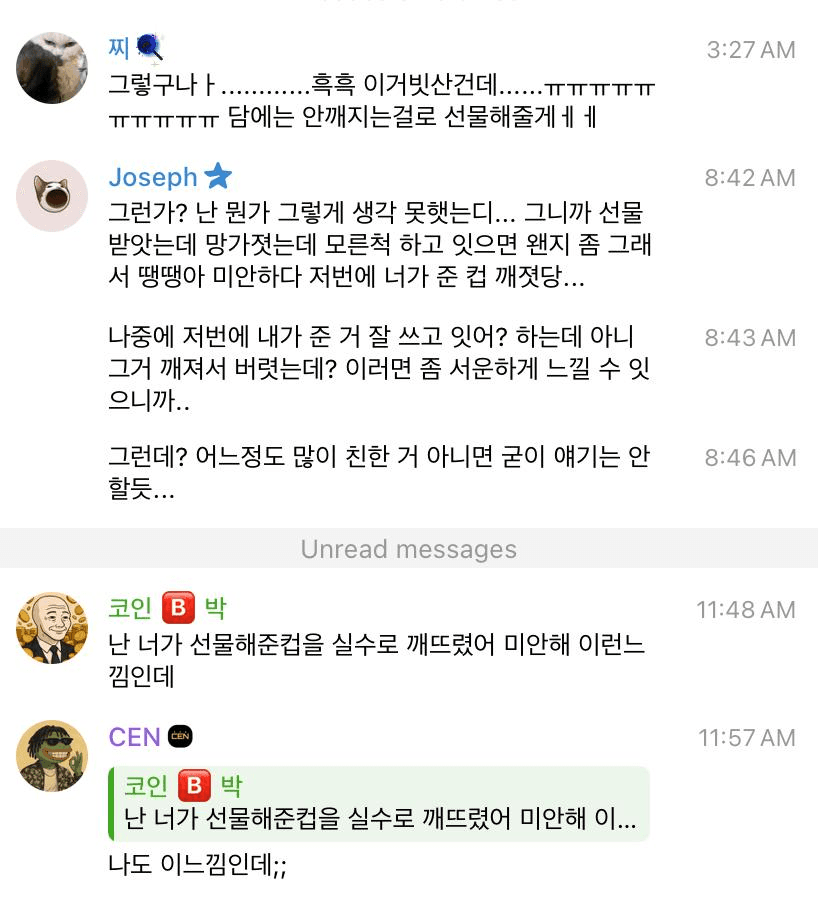View 코인 박's avatar profile
The image size is (818, 920).
point(52,628)
